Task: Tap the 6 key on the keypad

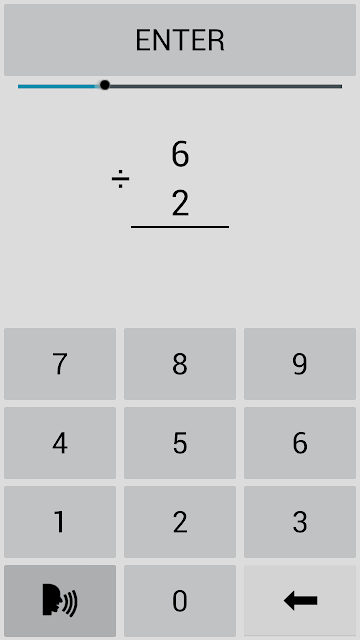Action: (300, 443)
